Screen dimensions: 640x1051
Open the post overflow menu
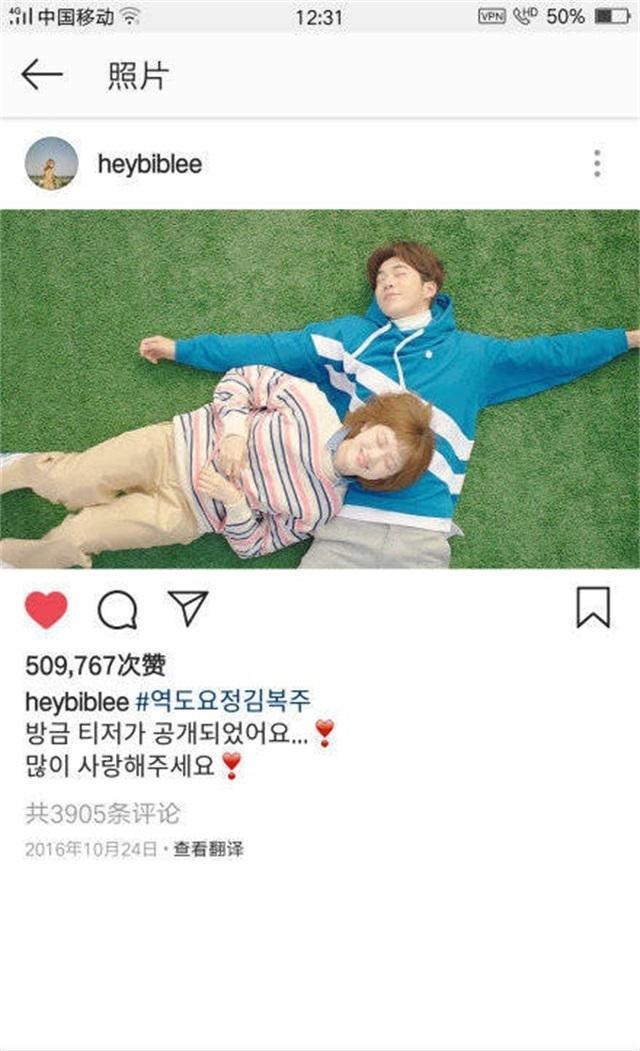pyautogui.click(x=596, y=164)
